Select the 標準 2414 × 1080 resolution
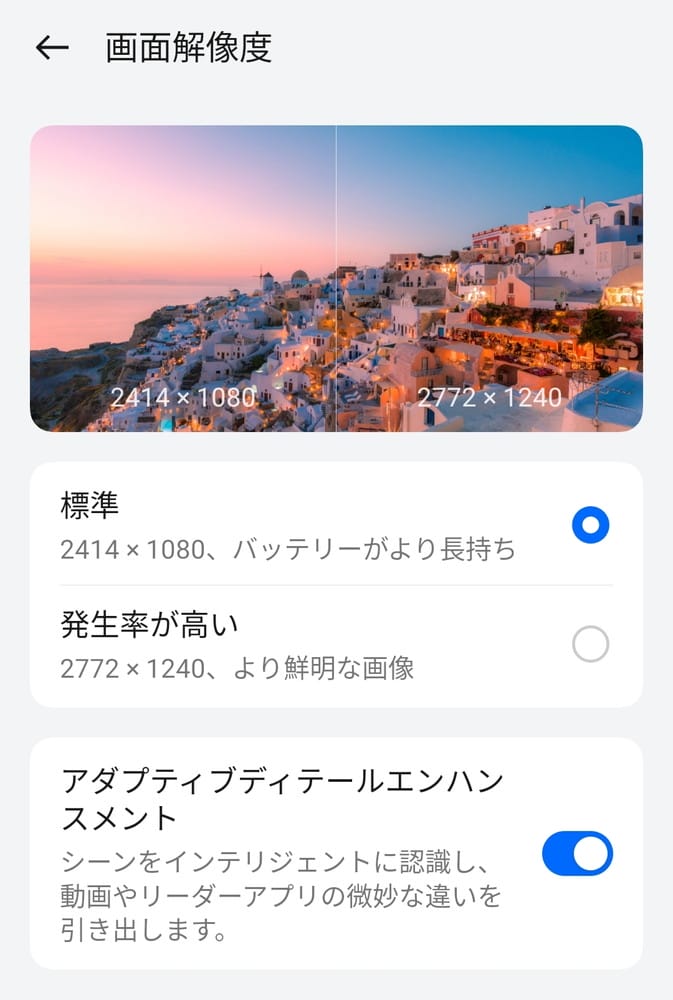Screen dimensions: 673x1000 coord(590,525)
